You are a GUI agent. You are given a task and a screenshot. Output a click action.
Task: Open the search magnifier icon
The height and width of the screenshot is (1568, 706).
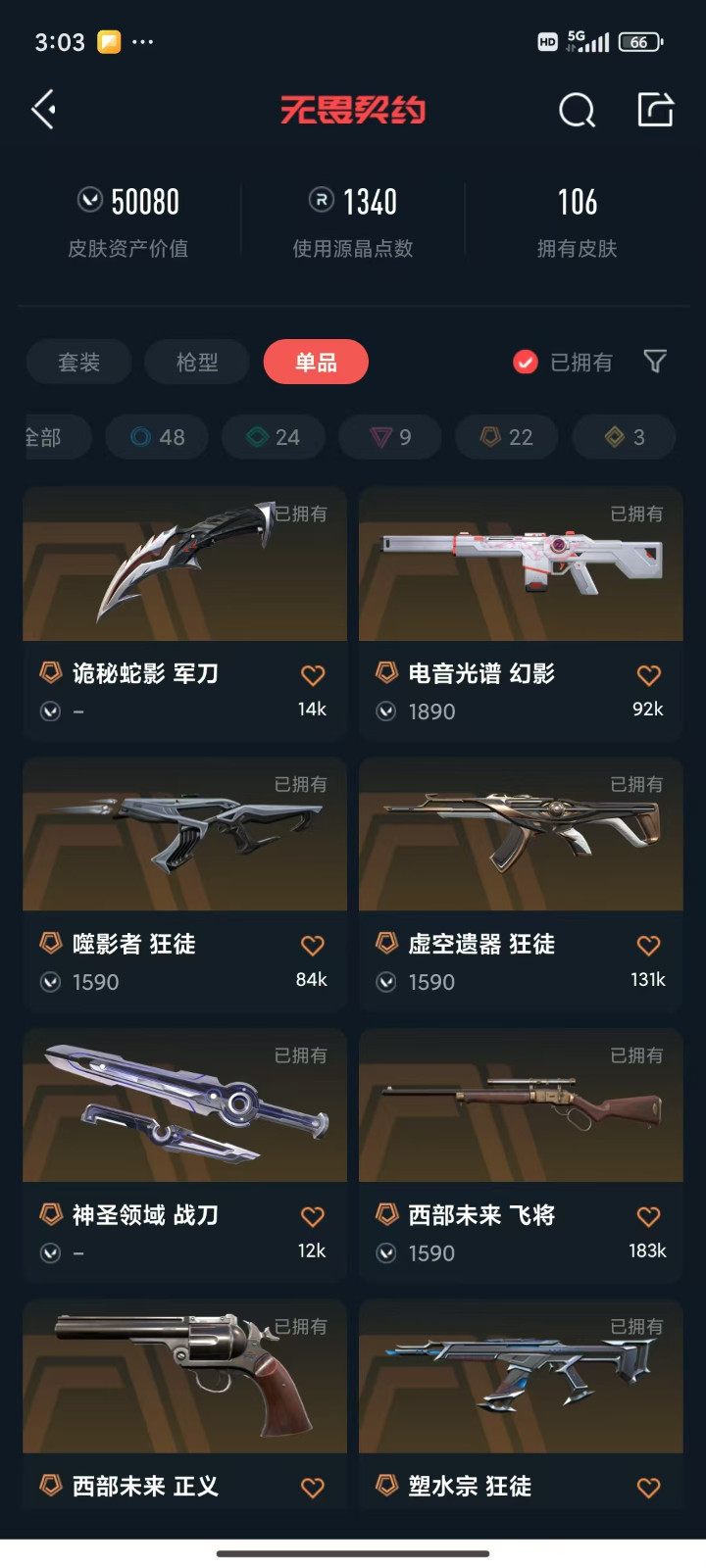point(577,111)
